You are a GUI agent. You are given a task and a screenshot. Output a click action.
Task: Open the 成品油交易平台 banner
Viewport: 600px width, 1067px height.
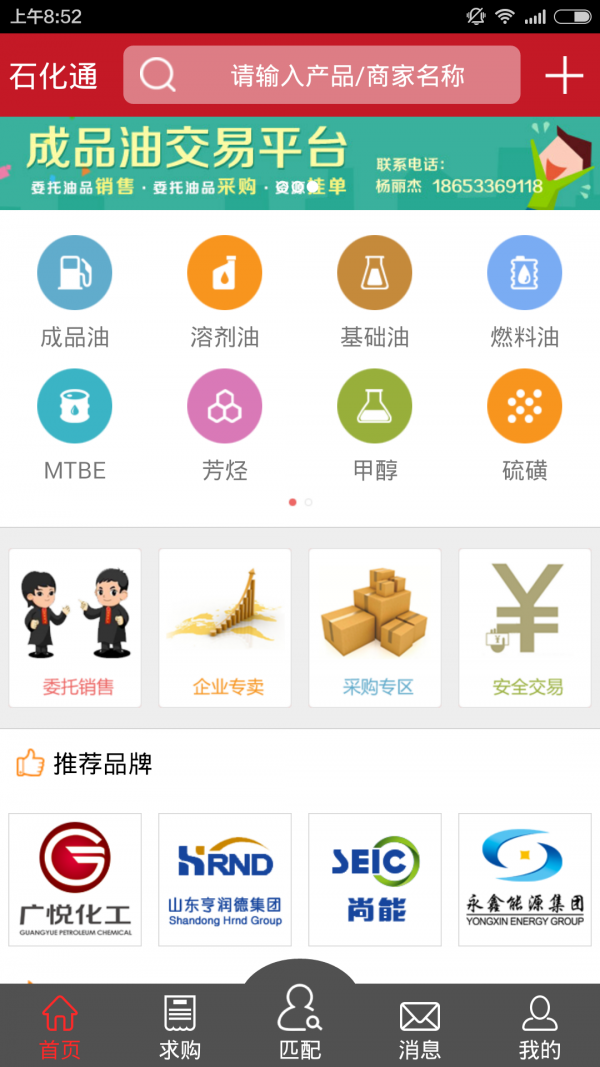pos(300,163)
